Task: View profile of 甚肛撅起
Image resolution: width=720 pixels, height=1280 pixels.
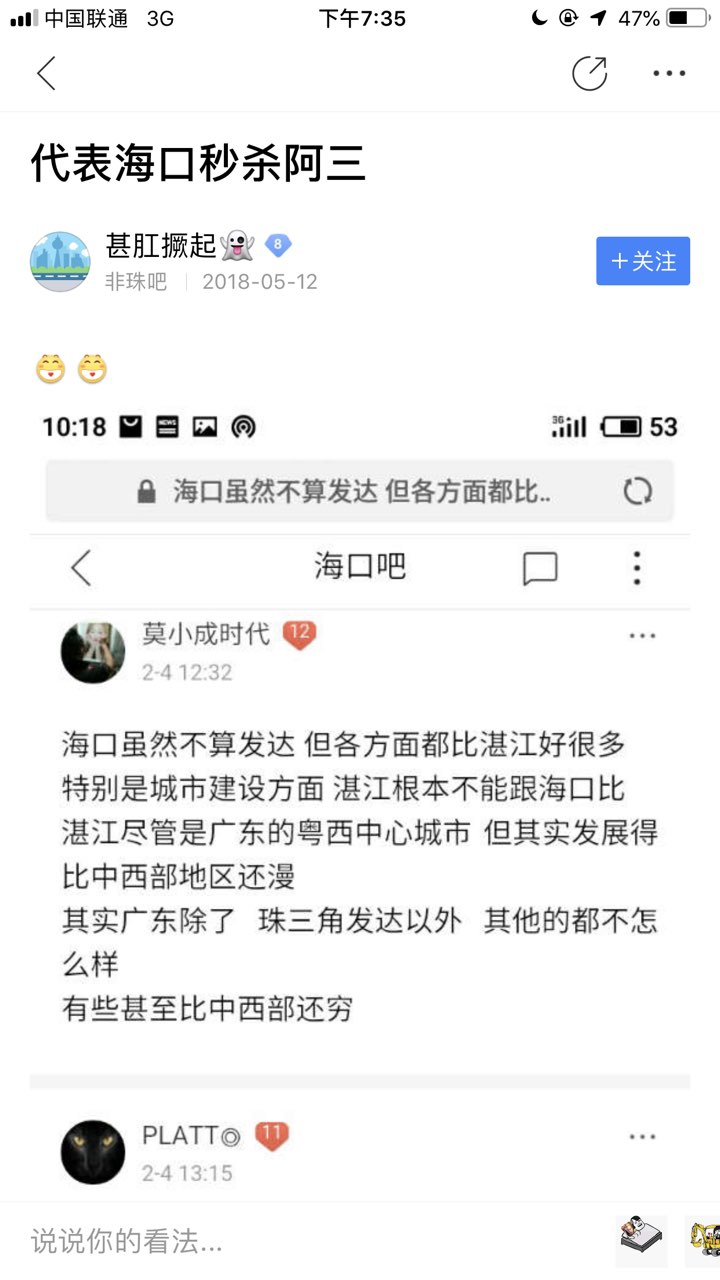Action: (x=161, y=245)
